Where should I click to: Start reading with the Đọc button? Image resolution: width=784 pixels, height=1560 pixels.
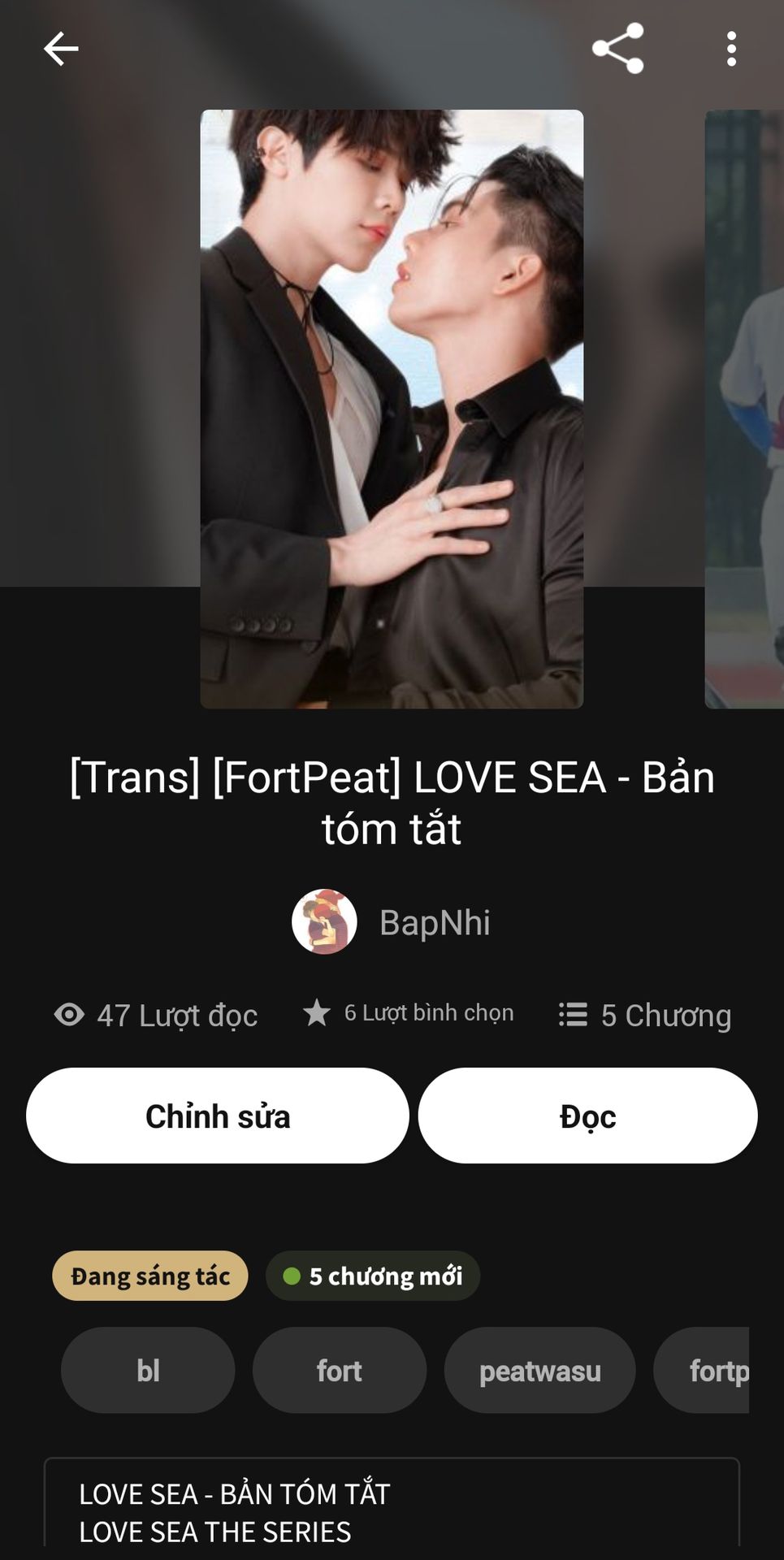click(587, 1116)
